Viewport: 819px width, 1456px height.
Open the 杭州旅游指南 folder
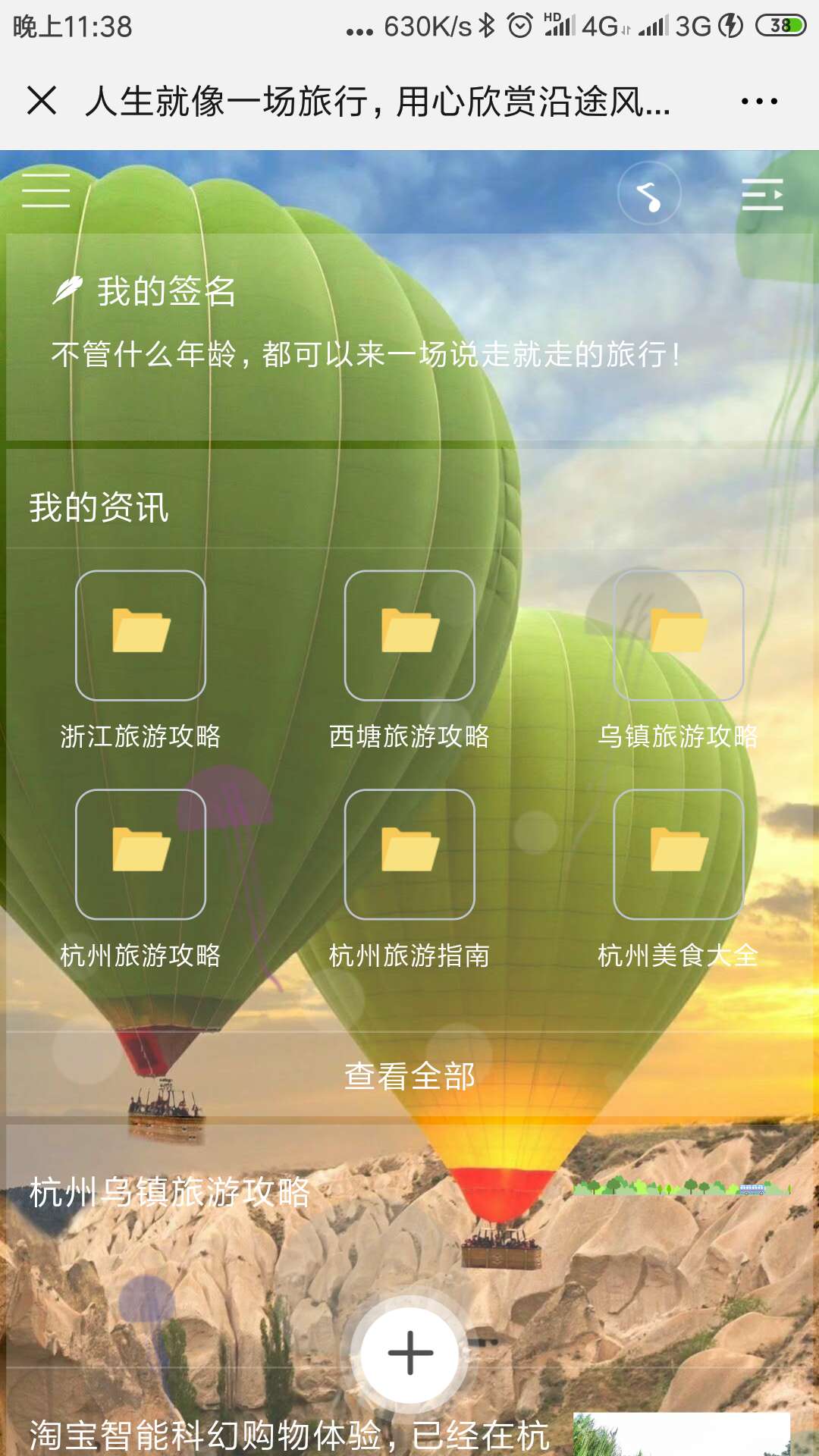click(x=409, y=855)
